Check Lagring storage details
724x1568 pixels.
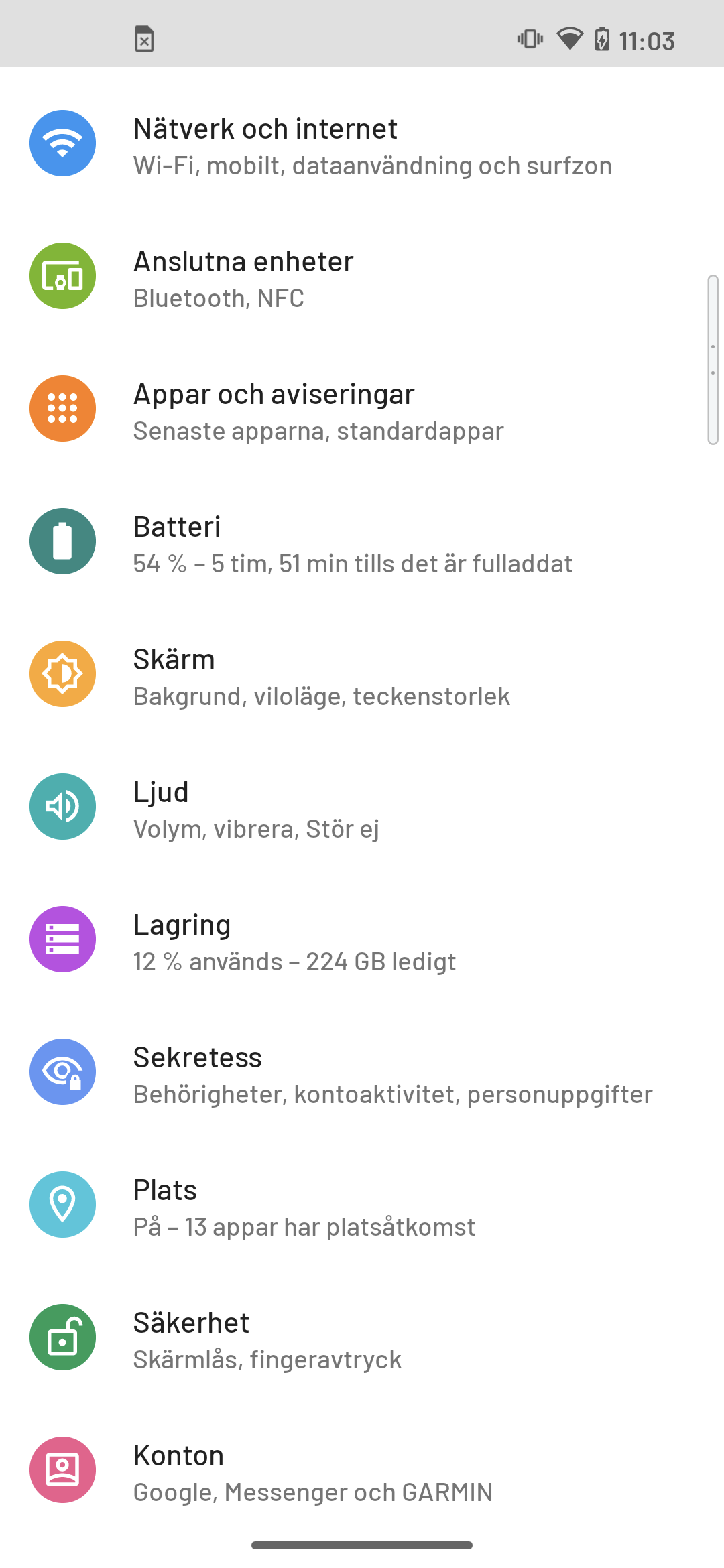362,940
